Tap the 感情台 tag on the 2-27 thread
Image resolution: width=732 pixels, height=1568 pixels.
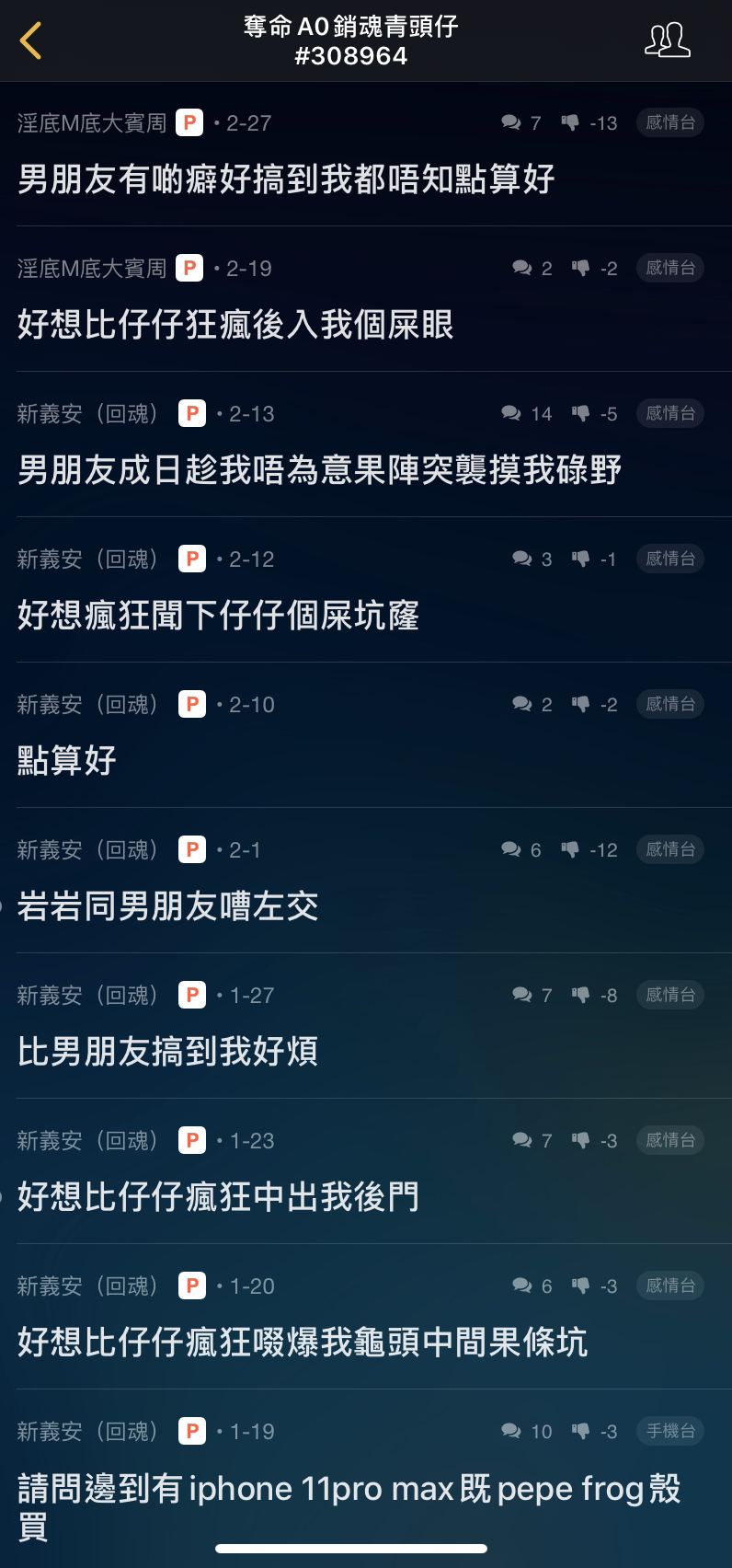pyautogui.click(x=670, y=122)
